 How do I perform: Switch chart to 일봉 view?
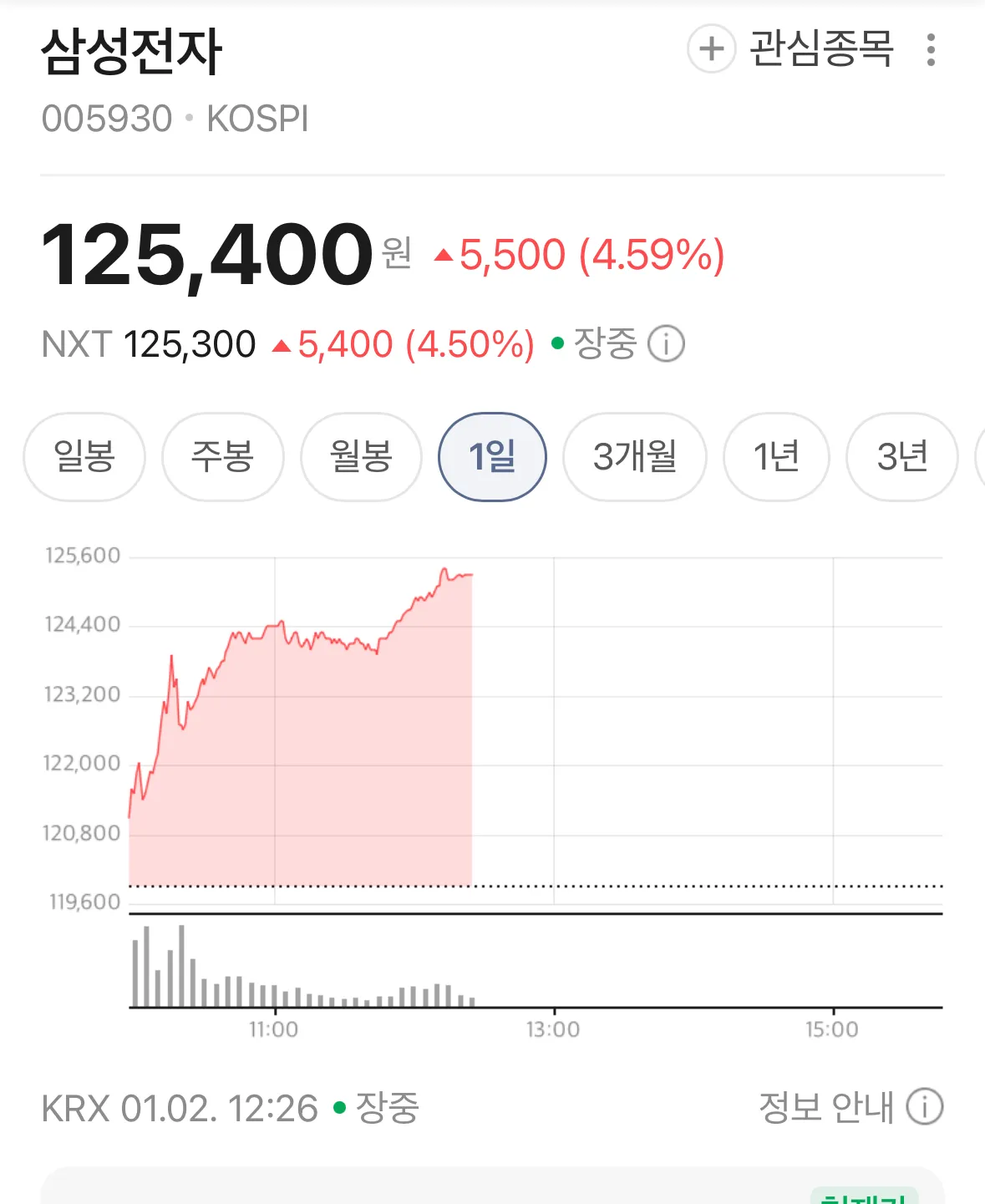[x=84, y=457]
